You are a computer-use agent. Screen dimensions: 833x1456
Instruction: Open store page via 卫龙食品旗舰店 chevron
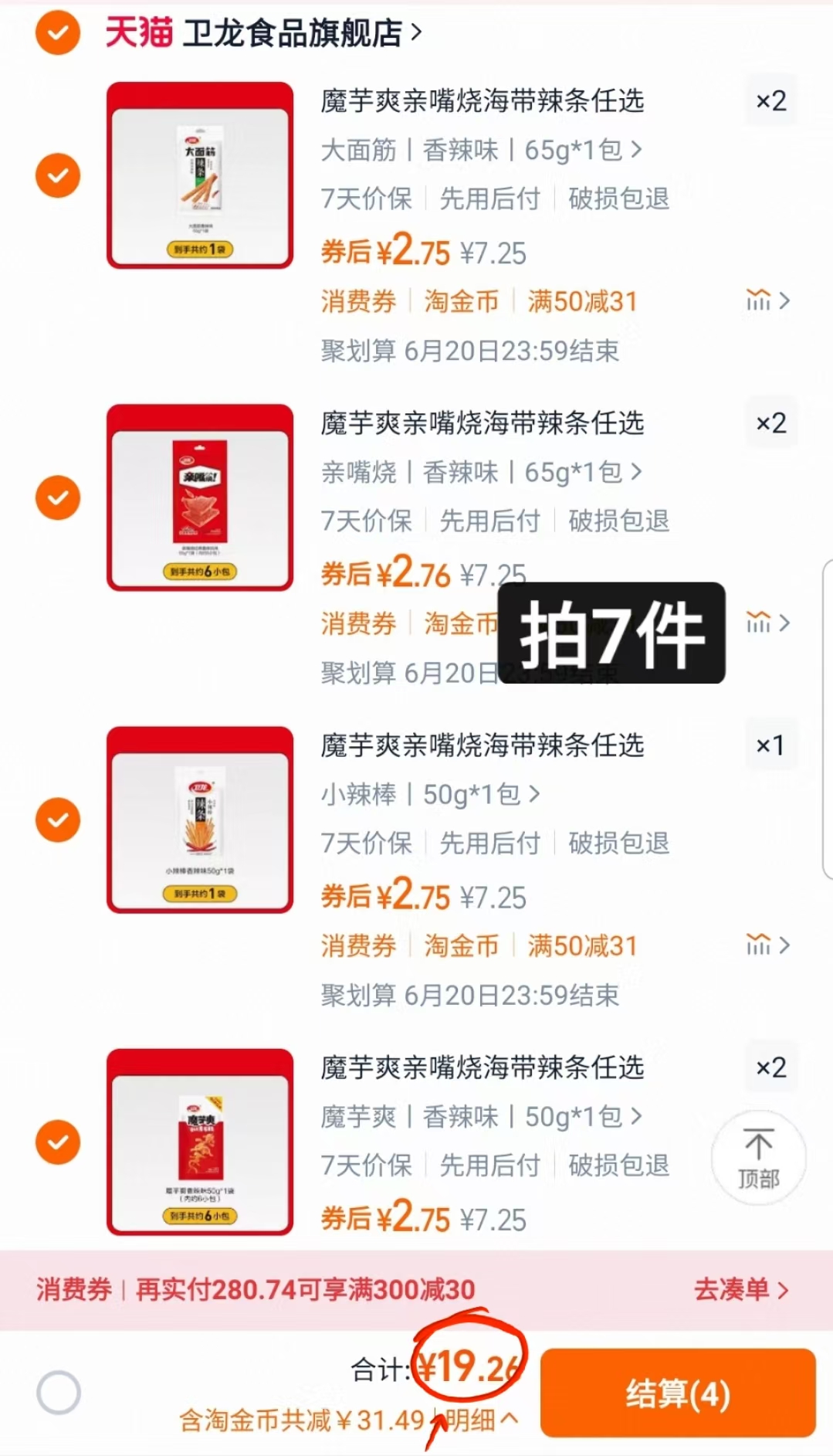point(417,33)
